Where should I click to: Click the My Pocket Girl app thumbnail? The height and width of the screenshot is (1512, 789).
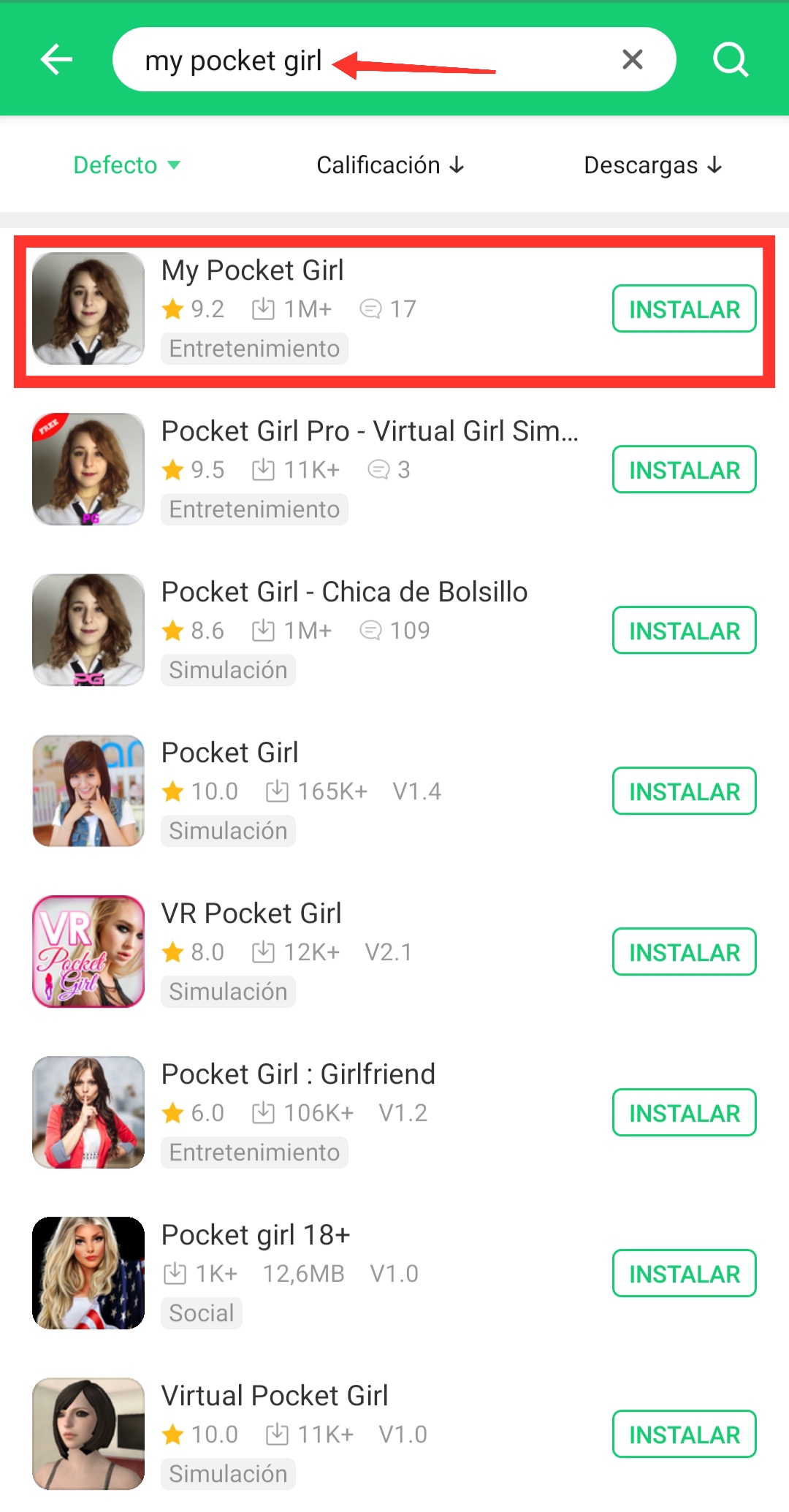point(88,307)
